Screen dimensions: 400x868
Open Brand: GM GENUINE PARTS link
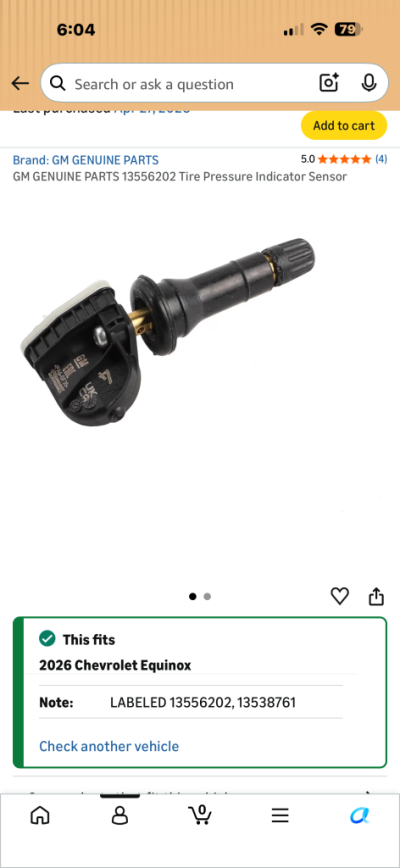coord(86,161)
